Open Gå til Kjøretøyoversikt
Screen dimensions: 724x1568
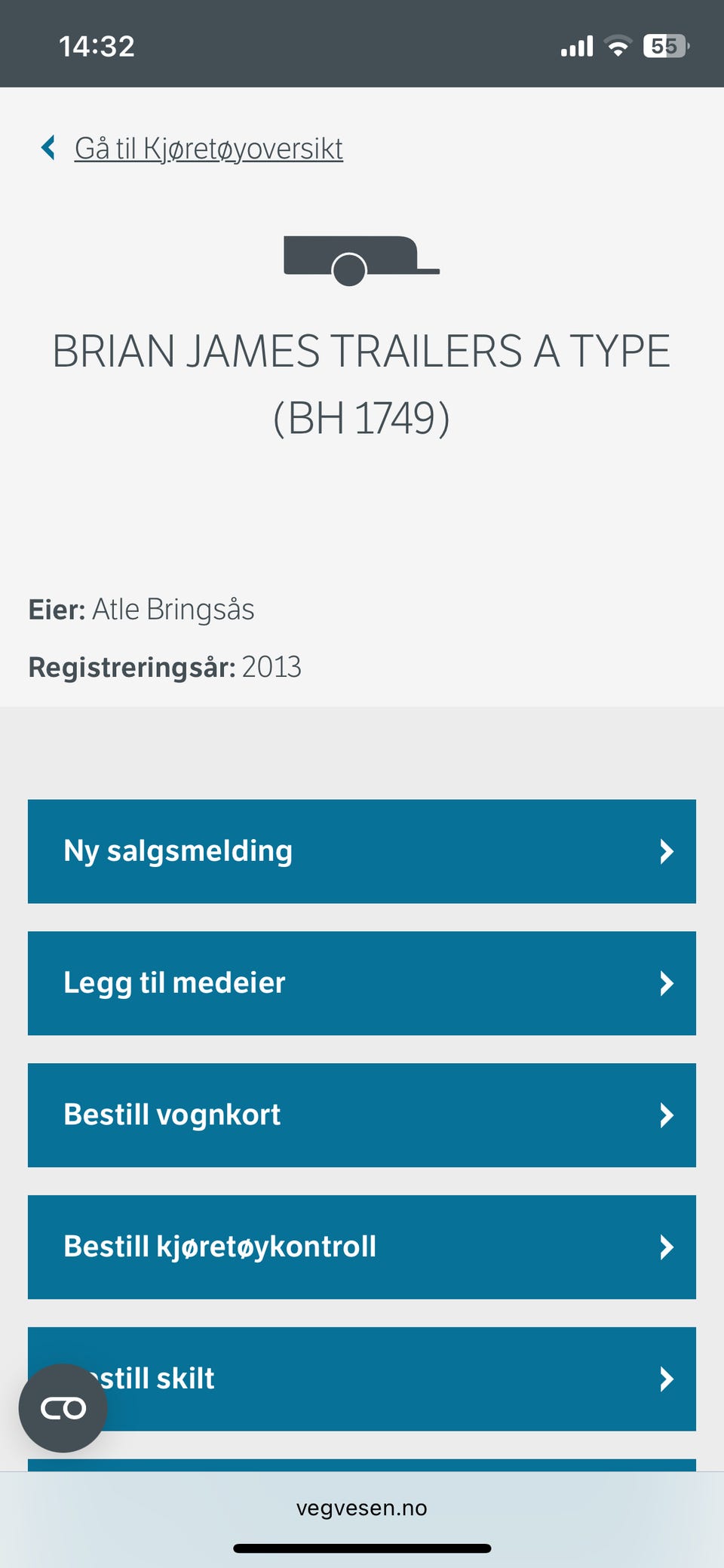coord(208,147)
